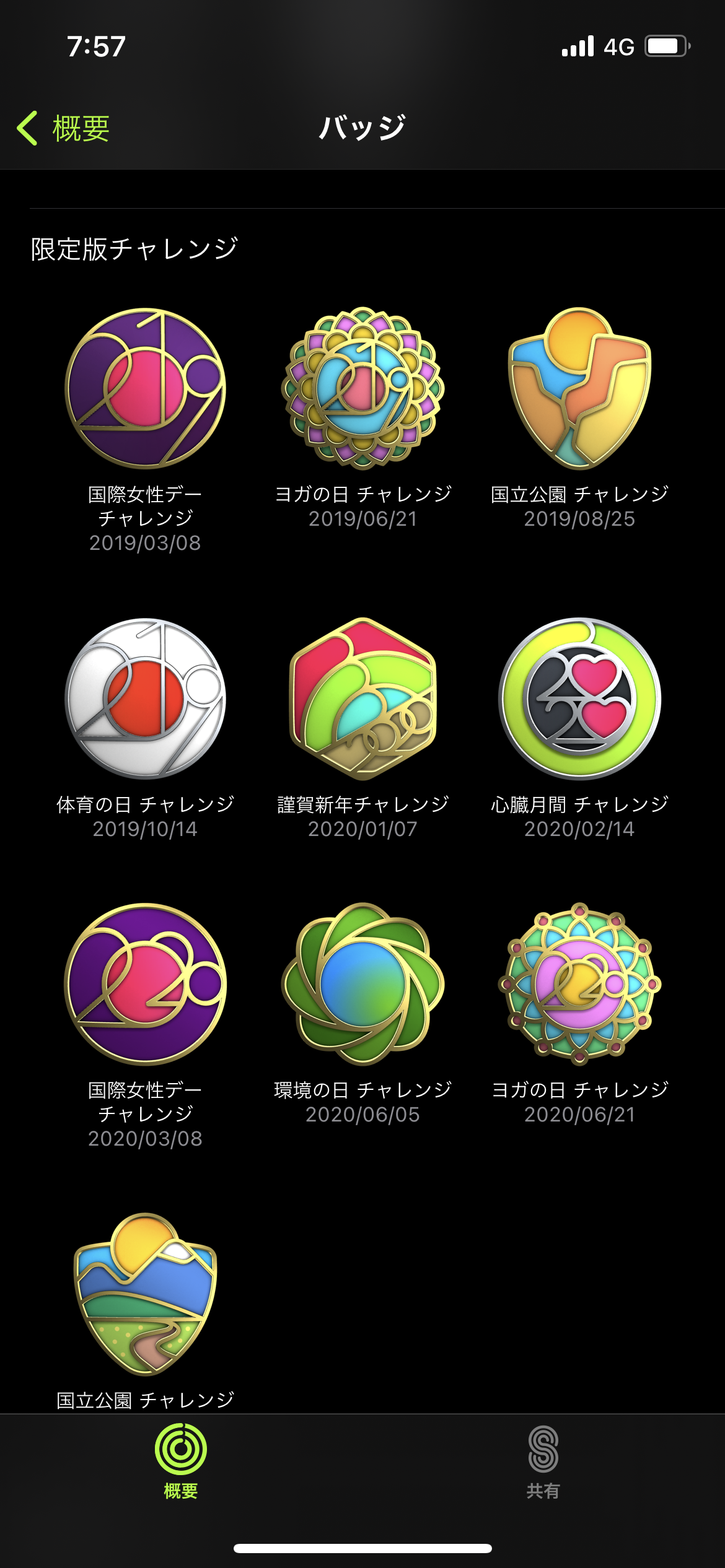
Task: Open the ヨガの日 チャレンジ 2020/06/21 badge
Action: click(x=579, y=984)
